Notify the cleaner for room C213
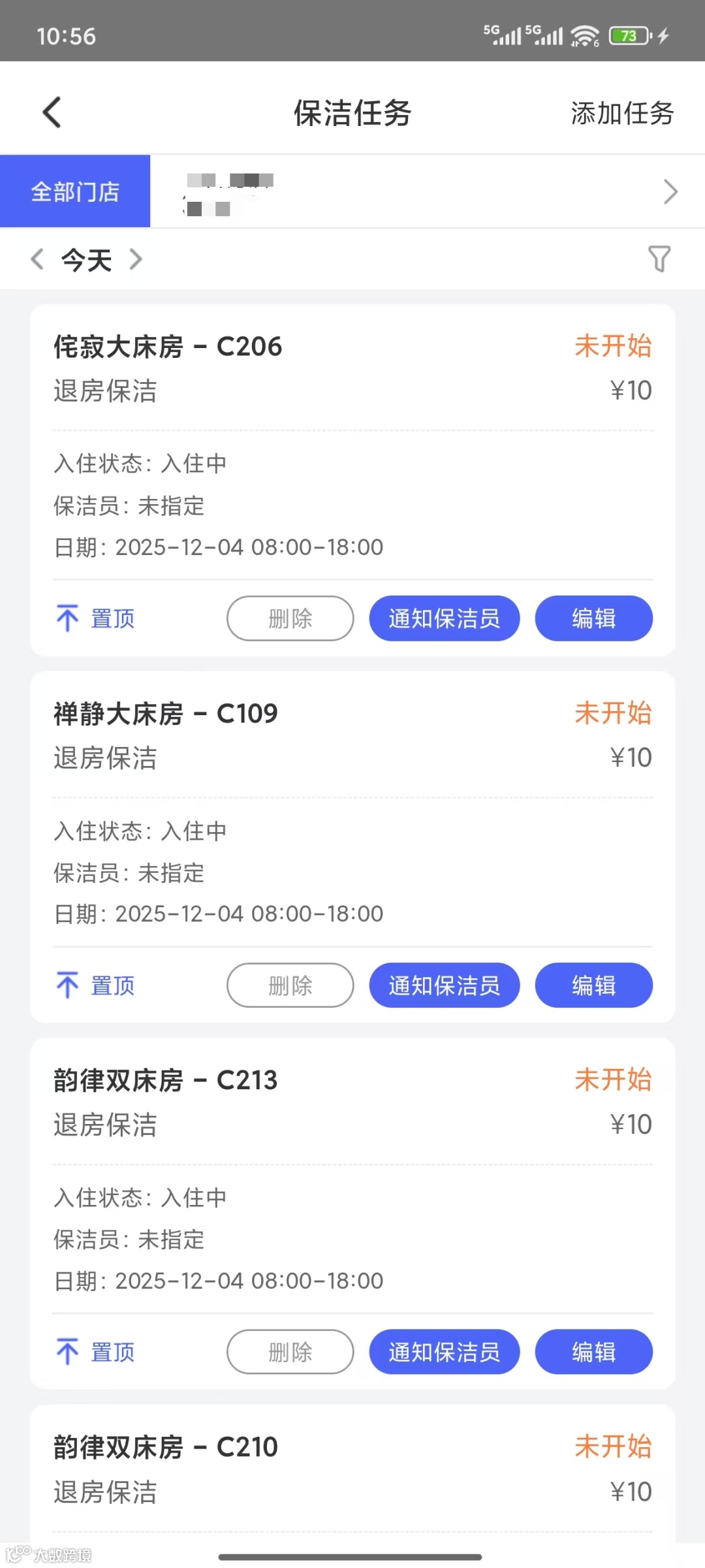 point(444,1352)
